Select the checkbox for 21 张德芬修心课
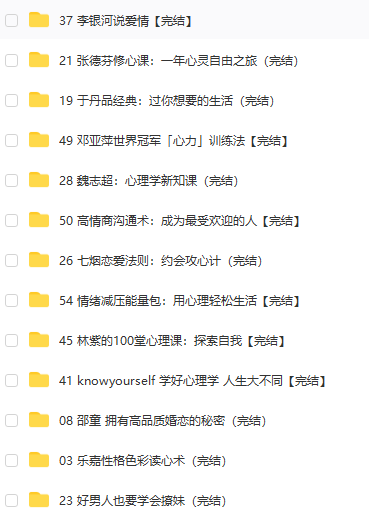 (x=12, y=61)
